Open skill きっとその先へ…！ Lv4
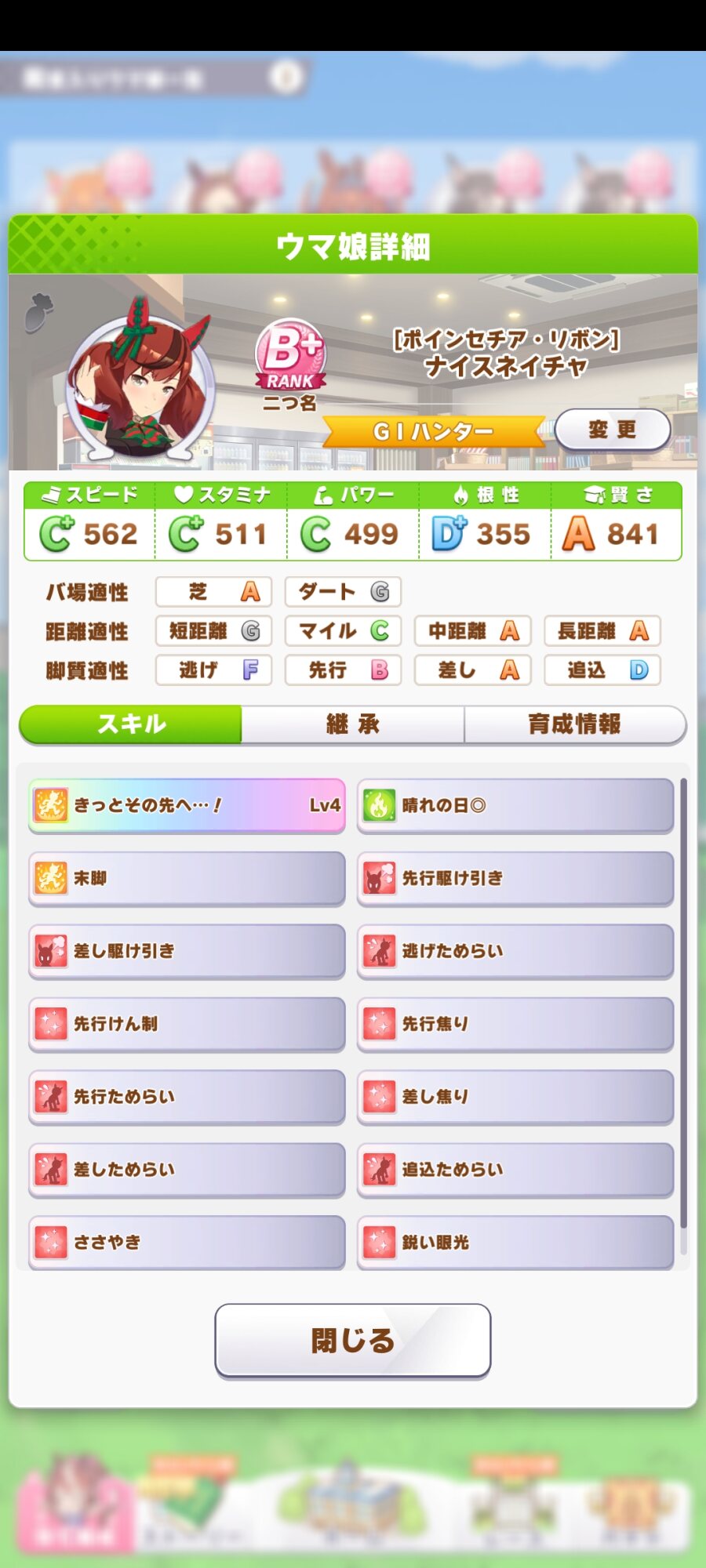 [187, 805]
